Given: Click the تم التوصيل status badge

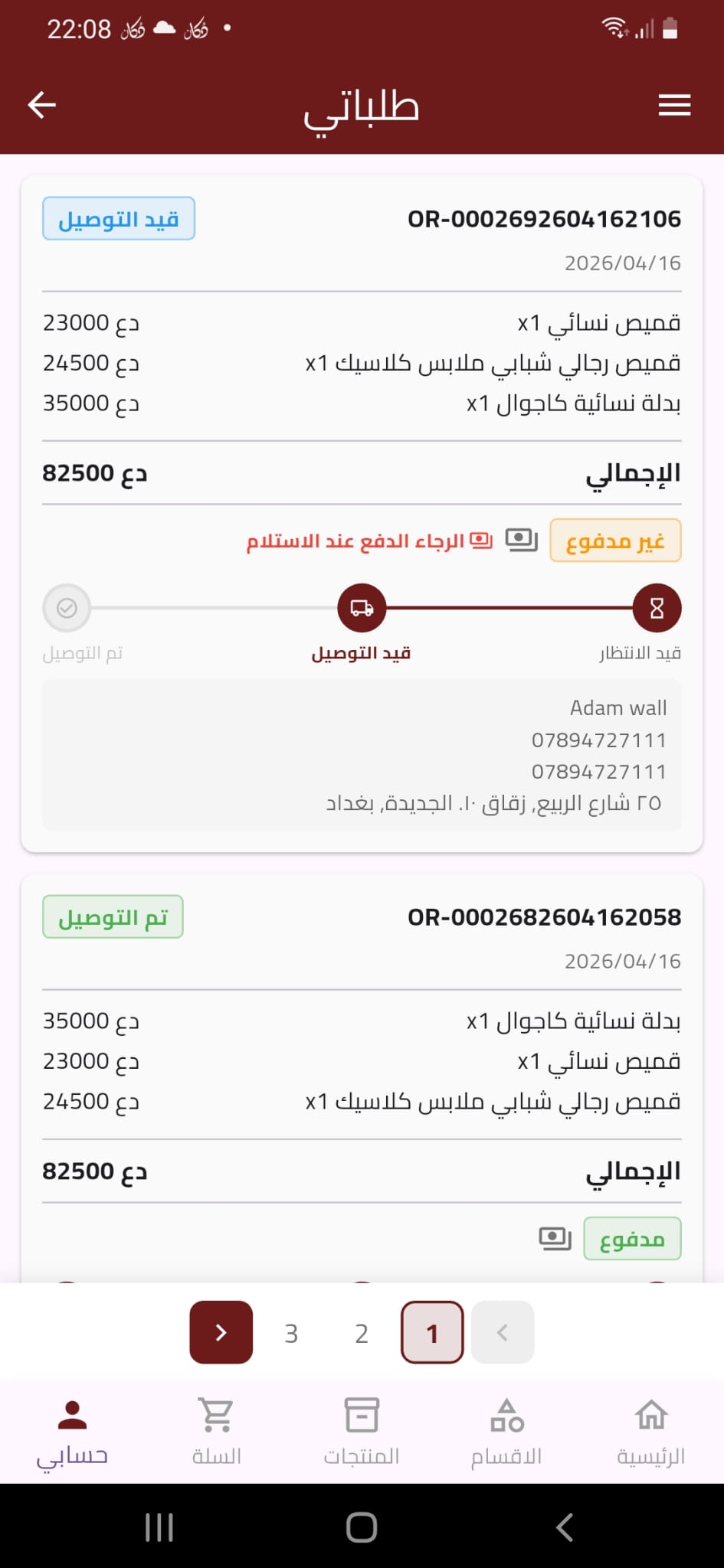Looking at the screenshot, I should pos(112,916).
